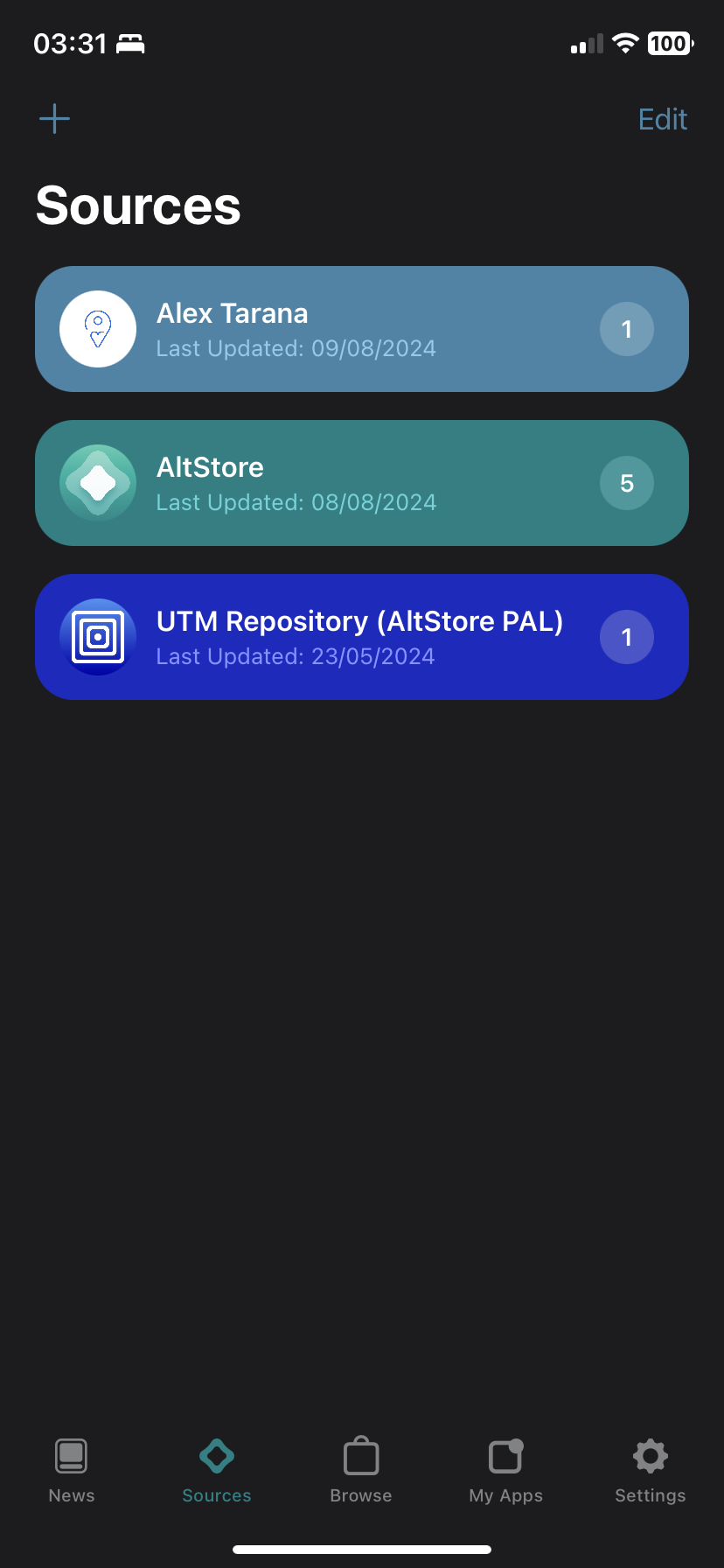
Task: Add a new source with the plus icon
Action: pos(54,119)
